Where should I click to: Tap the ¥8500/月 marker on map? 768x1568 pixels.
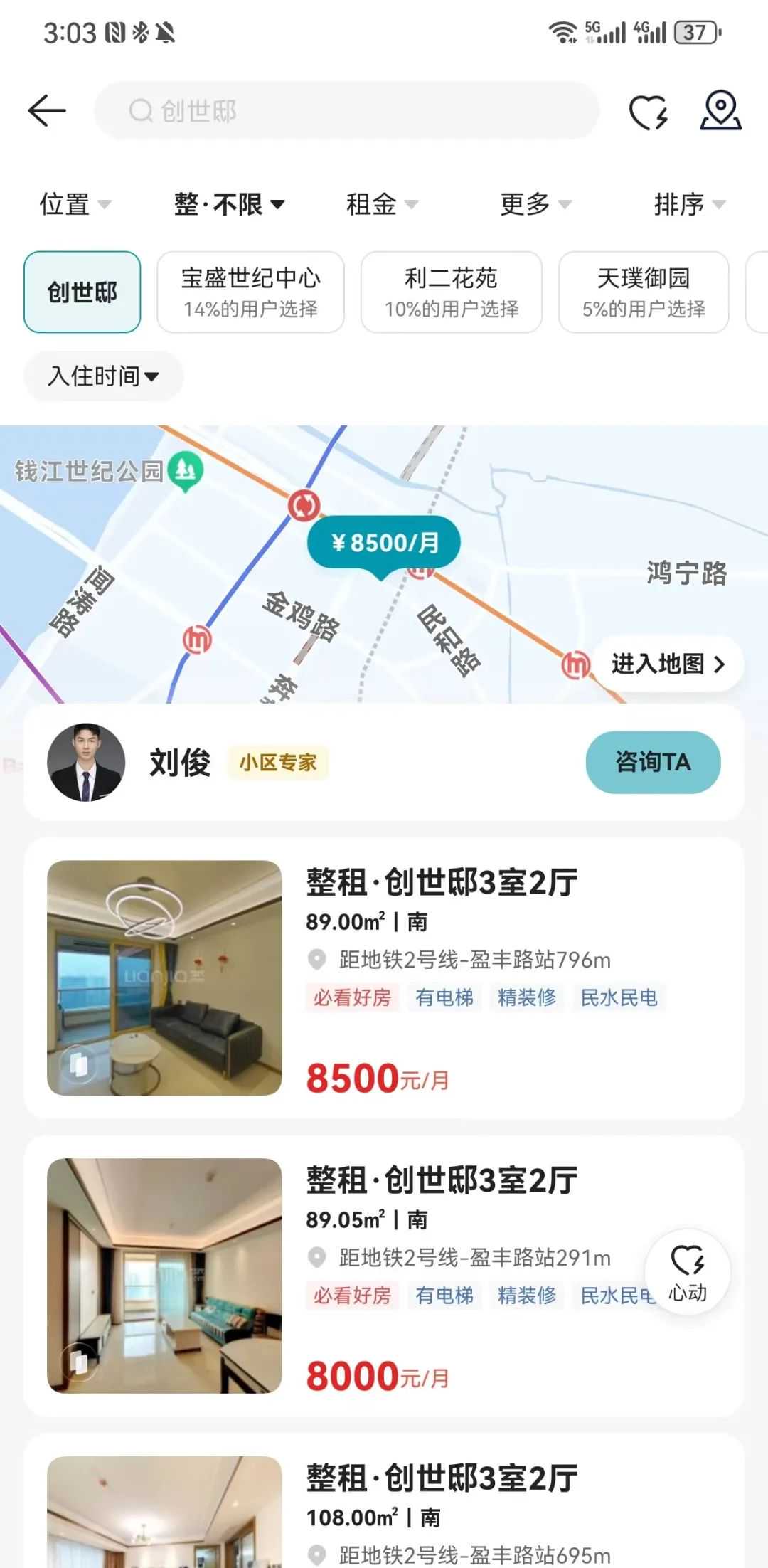point(384,544)
